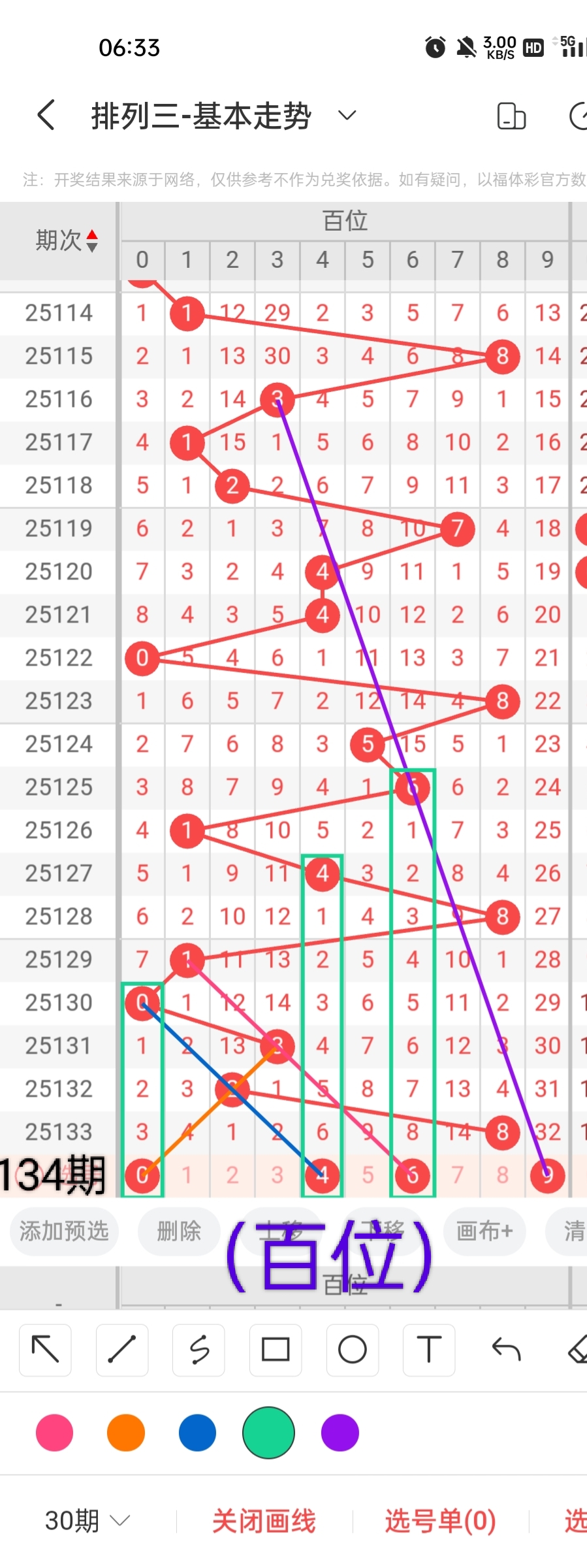587x1568 pixels.
Task: Tap the 画布+ button to enlarge the canvas
Action: 484,1231
